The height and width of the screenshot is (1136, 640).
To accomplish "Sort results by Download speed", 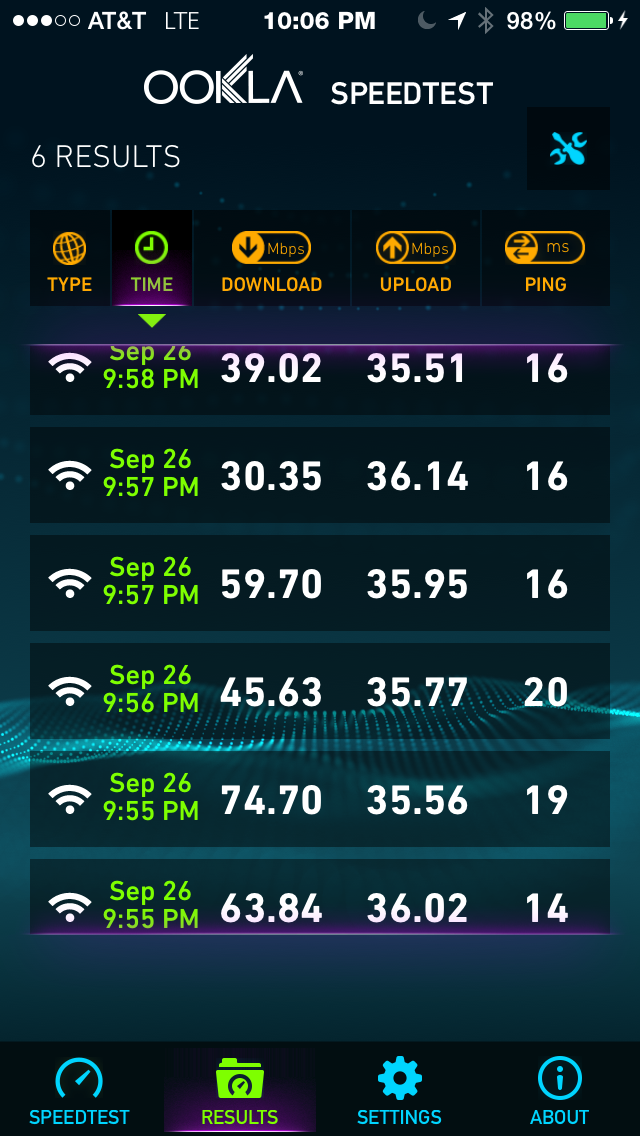I will point(272,259).
